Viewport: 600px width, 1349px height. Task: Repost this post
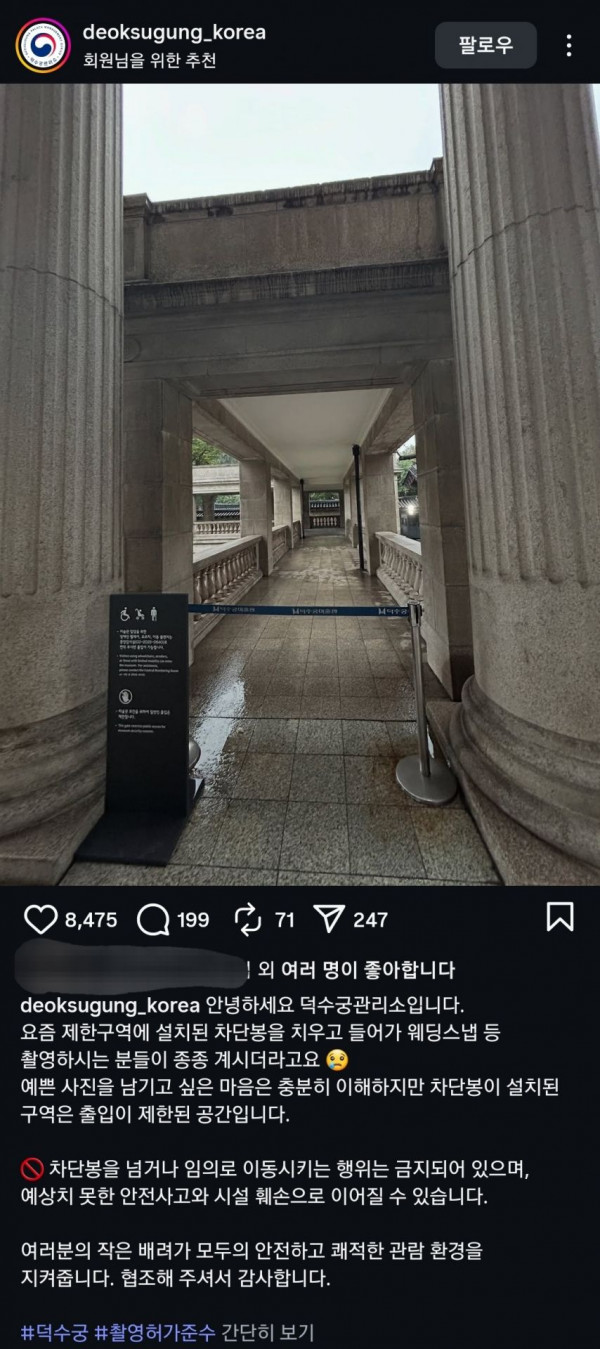point(246,919)
